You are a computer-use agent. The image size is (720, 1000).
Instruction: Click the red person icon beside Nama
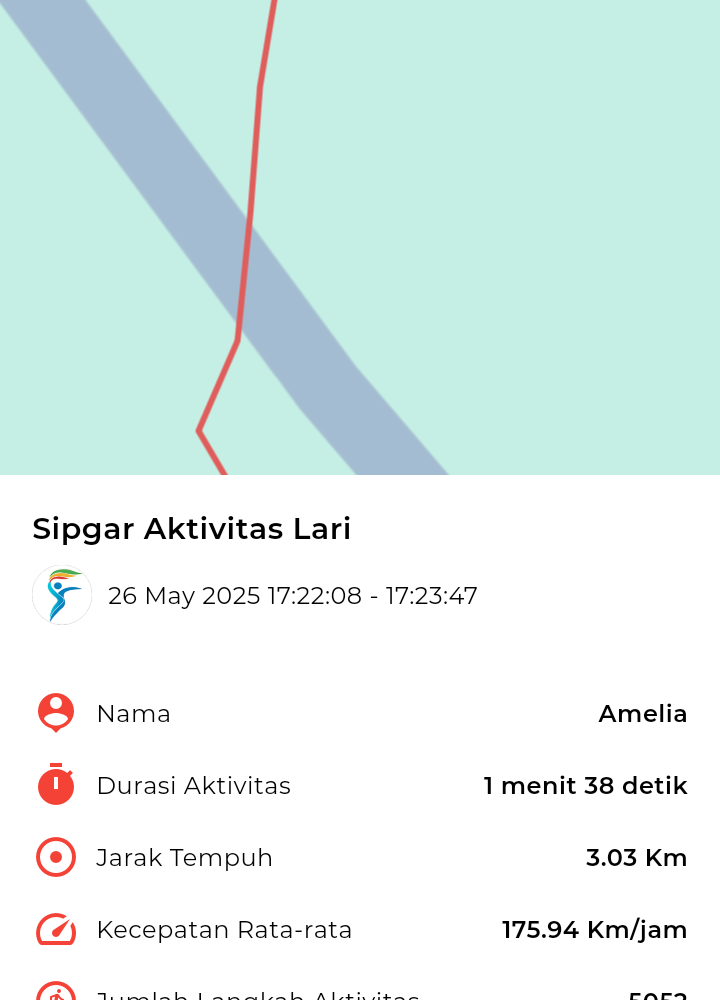[x=55, y=712]
